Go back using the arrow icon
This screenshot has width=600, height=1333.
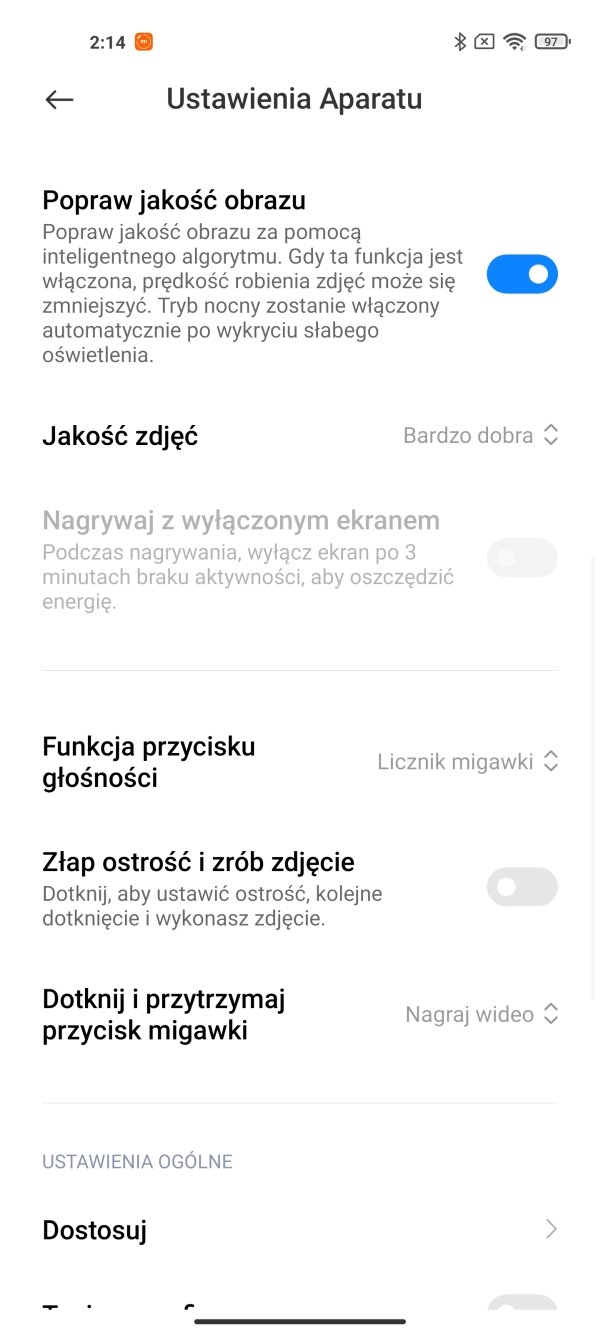pos(60,99)
